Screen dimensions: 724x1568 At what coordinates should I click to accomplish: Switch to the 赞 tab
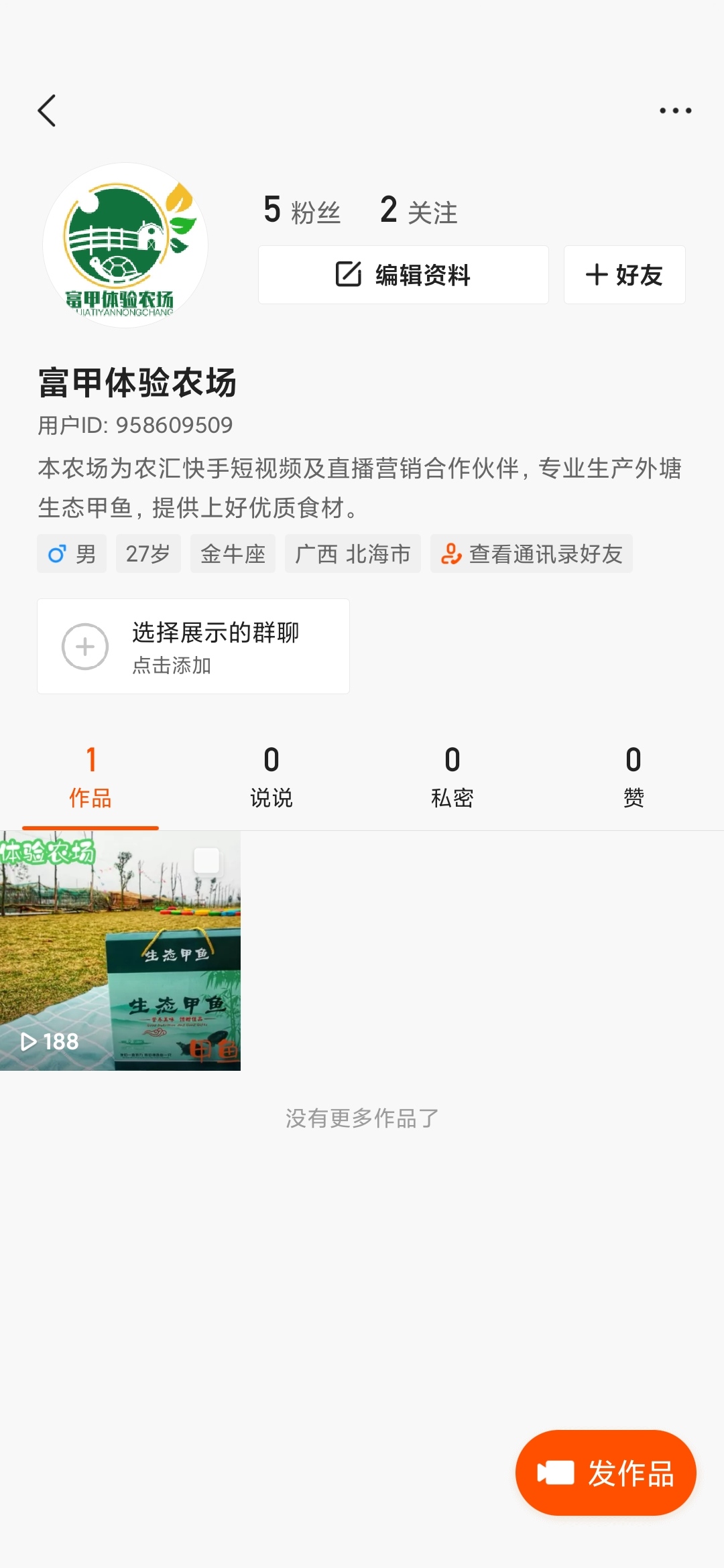(x=633, y=779)
